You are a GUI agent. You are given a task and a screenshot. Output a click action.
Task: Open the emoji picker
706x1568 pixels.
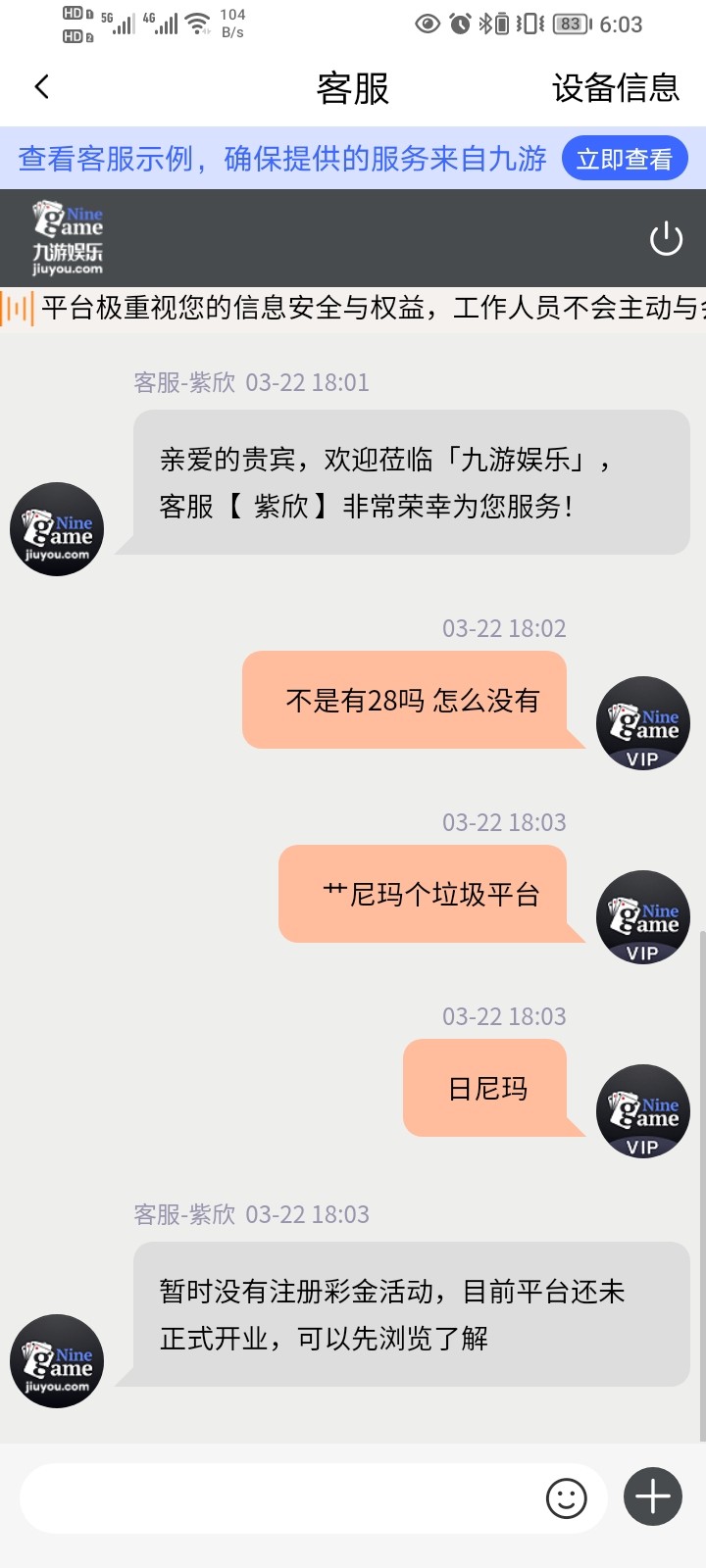pos(566,1497)
